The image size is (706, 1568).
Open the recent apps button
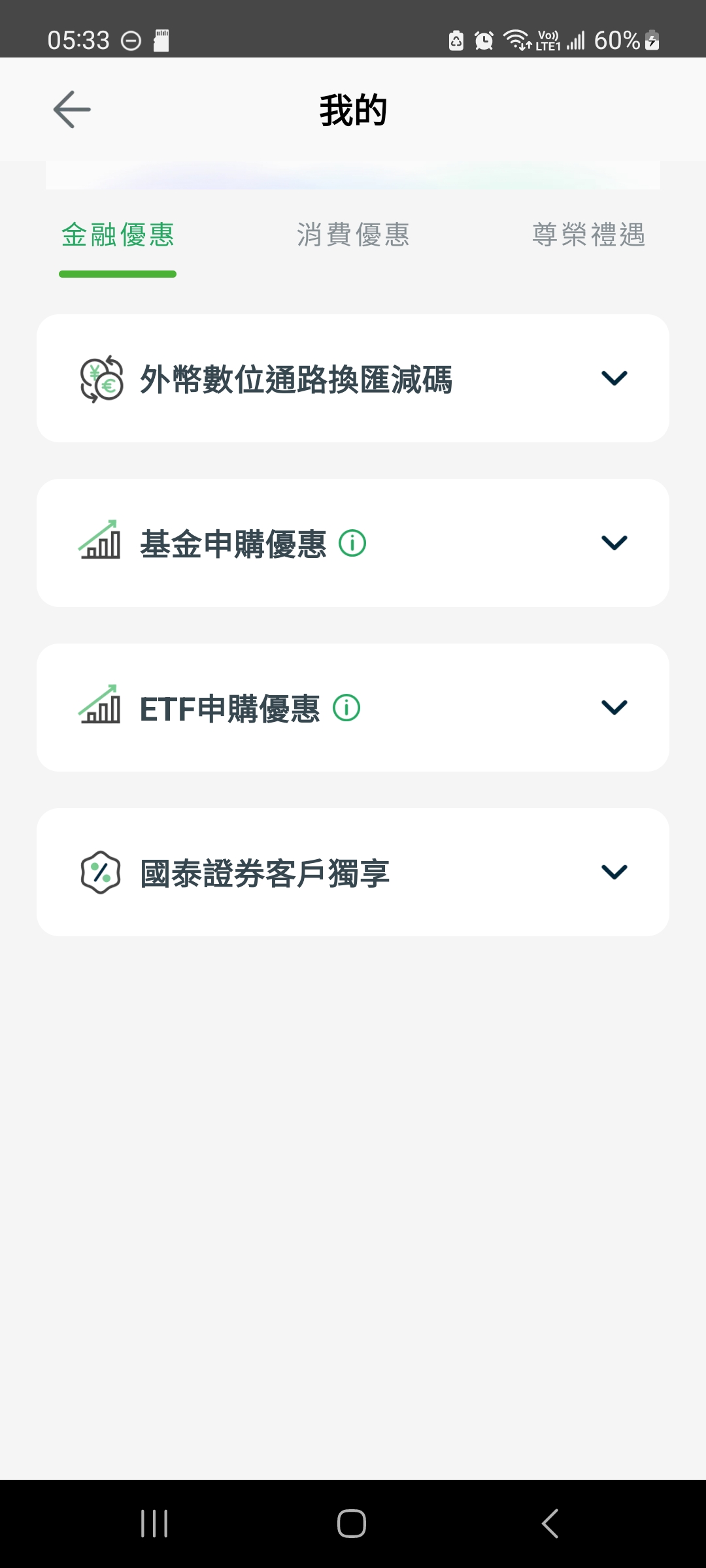(x=154, y=1524)
